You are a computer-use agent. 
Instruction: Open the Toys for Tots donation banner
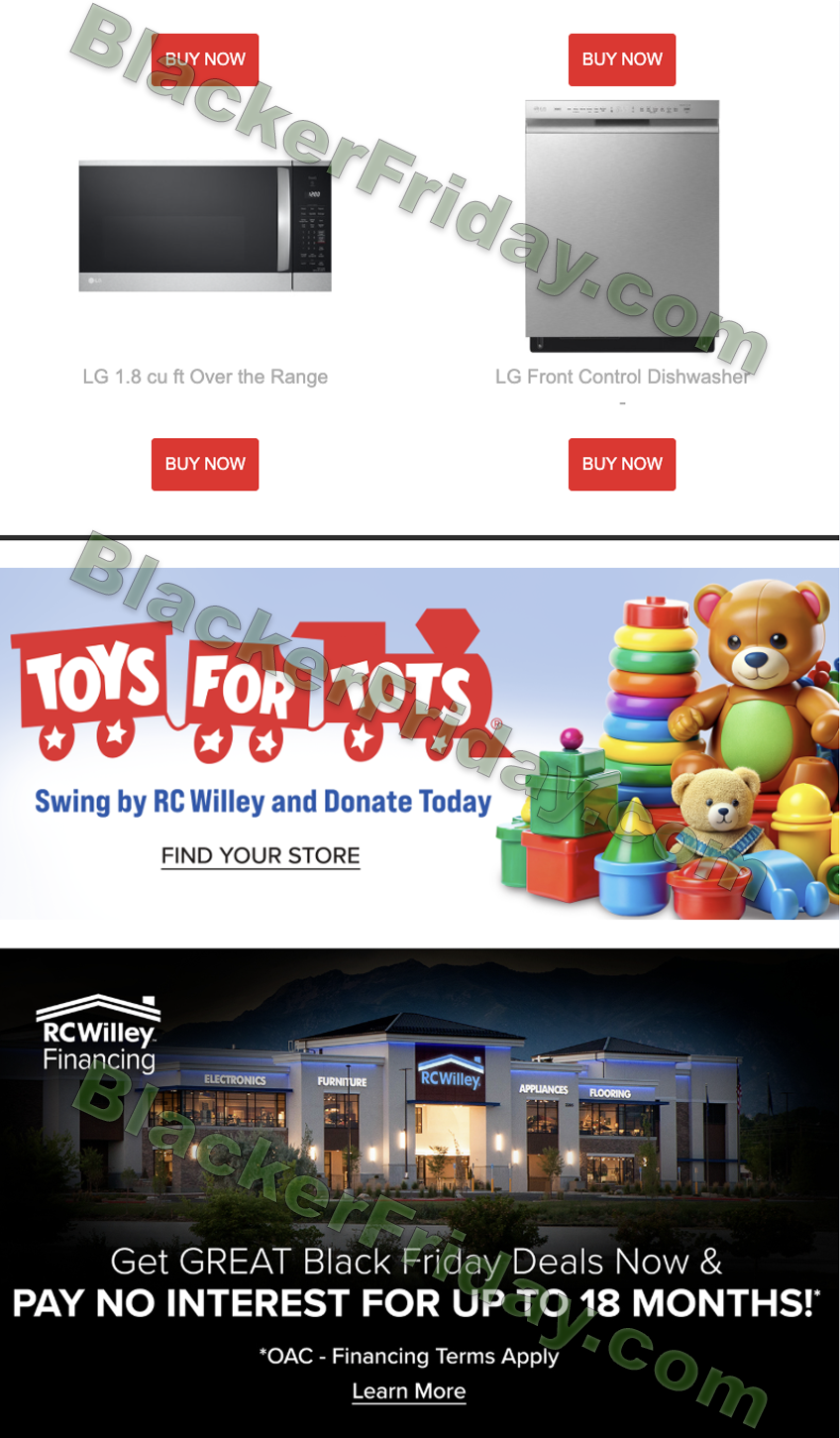click(x=420, y=743)
